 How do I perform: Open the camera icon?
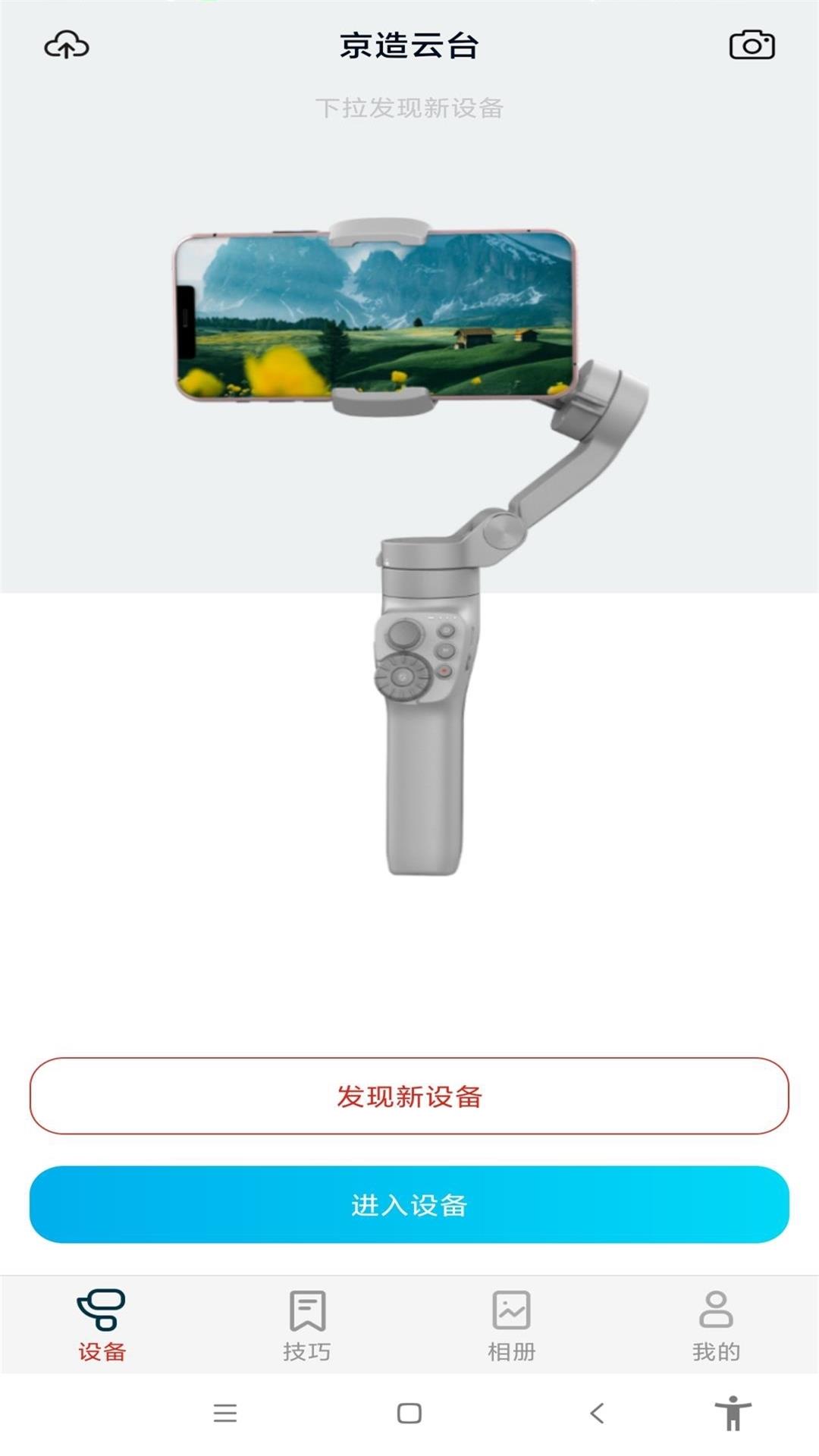tap(752, 45)
